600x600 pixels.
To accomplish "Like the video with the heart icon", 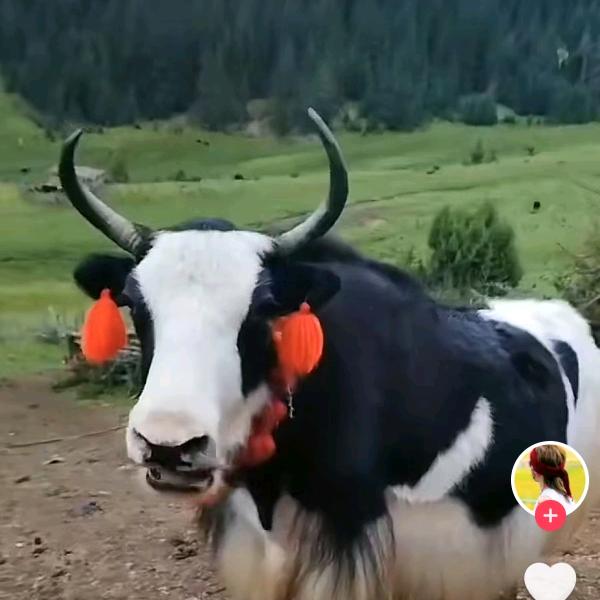I will click(550, 581).
